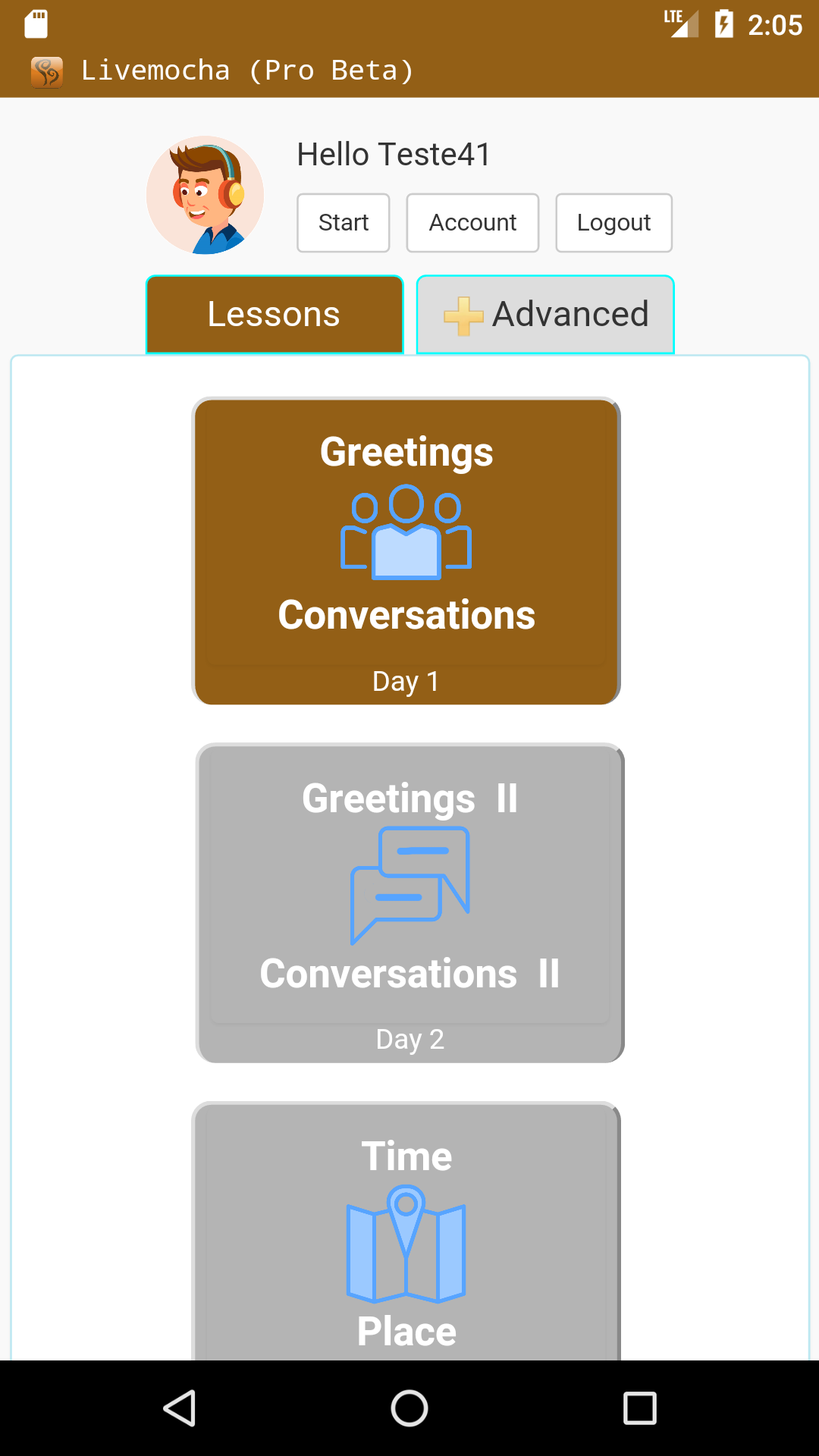Screen dimensions: 819x1456
Task: Switch to the Lessons tab
Action: 275,315
